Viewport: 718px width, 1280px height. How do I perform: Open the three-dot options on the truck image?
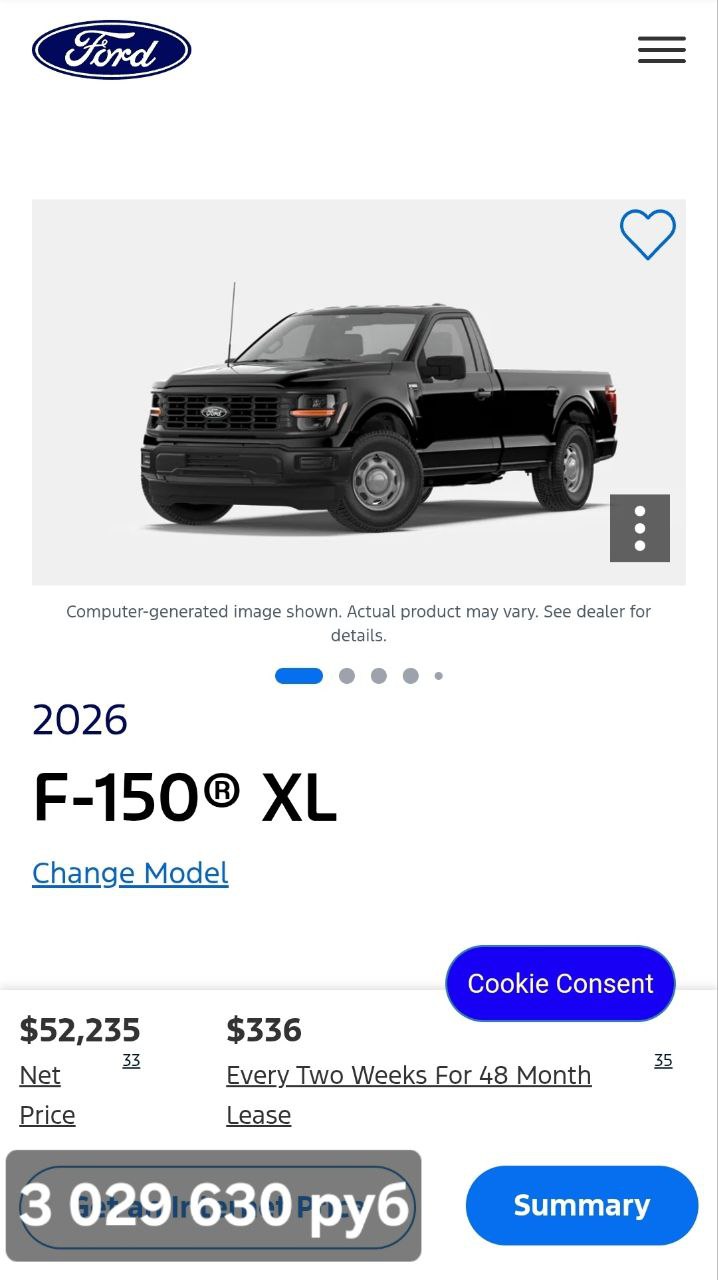click(639, 528)
